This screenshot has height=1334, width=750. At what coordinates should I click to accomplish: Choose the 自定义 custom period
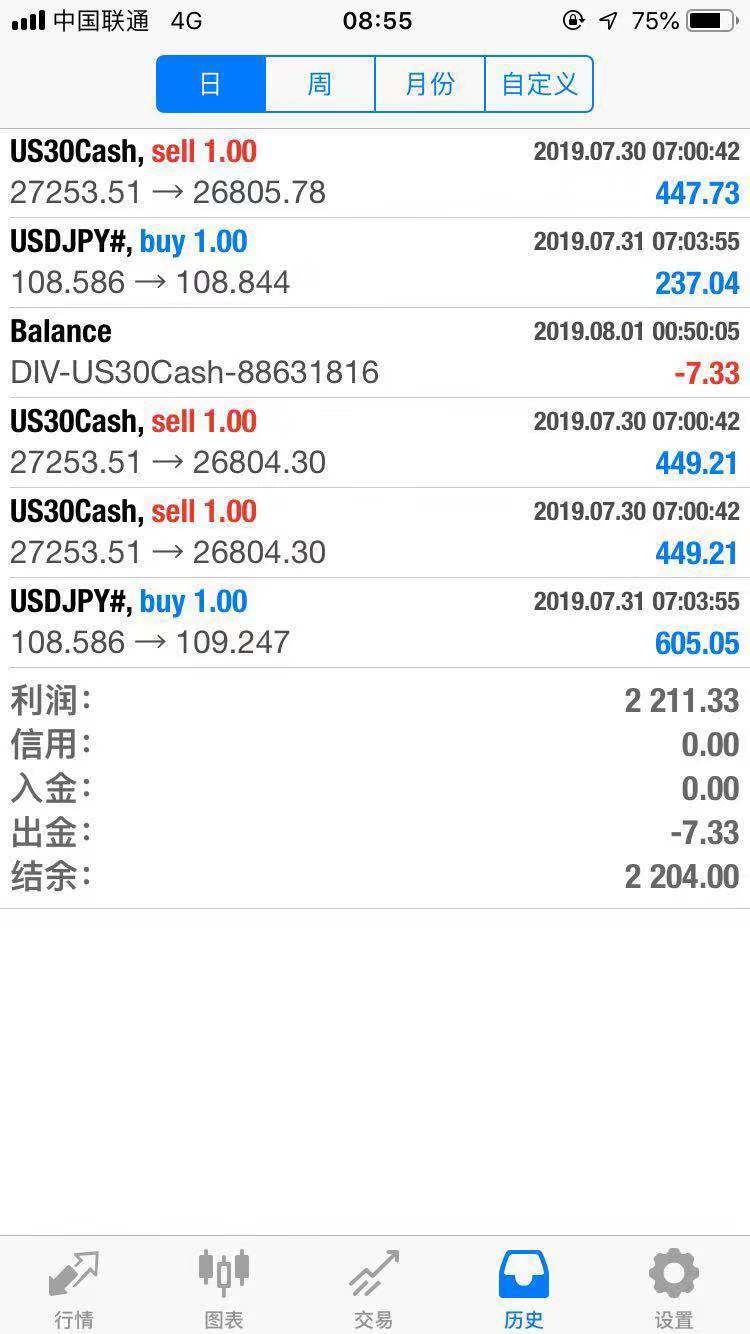[x=539, y=84]
